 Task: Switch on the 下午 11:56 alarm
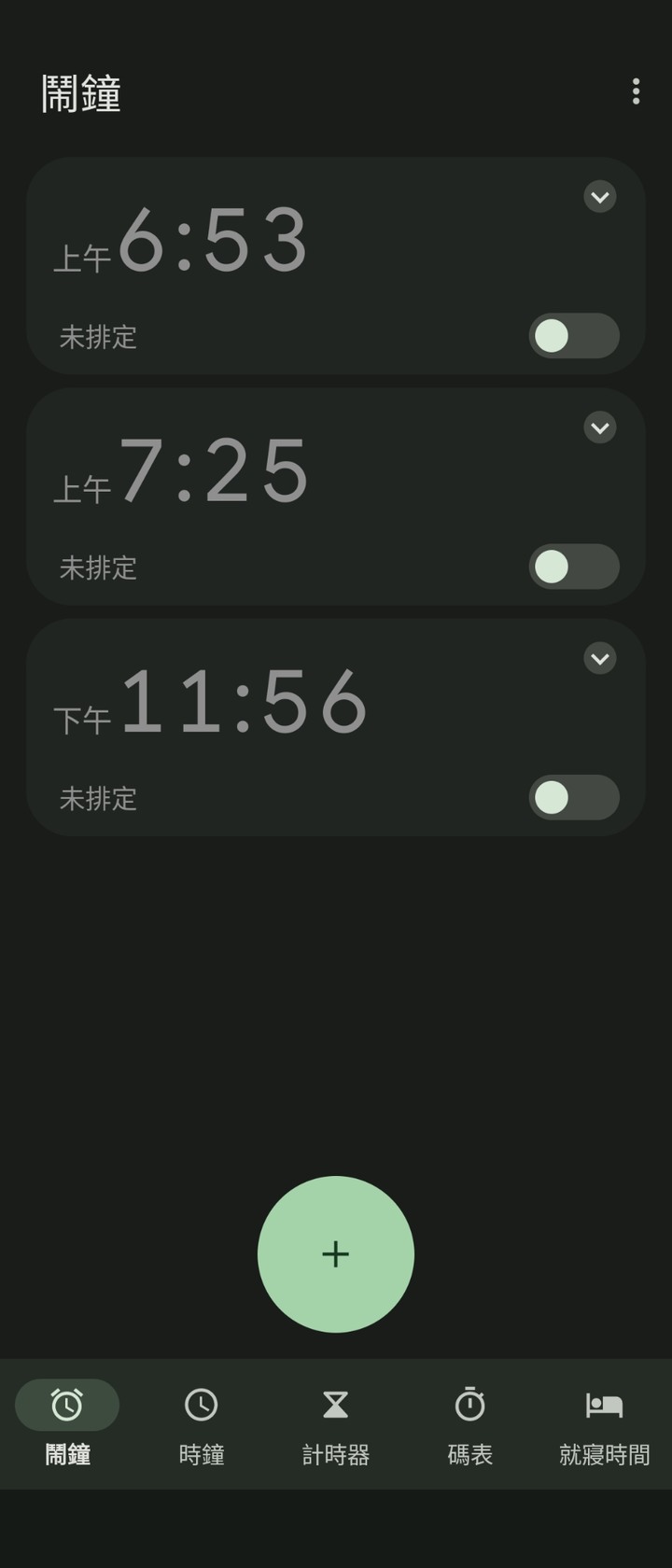pos(573,797)
